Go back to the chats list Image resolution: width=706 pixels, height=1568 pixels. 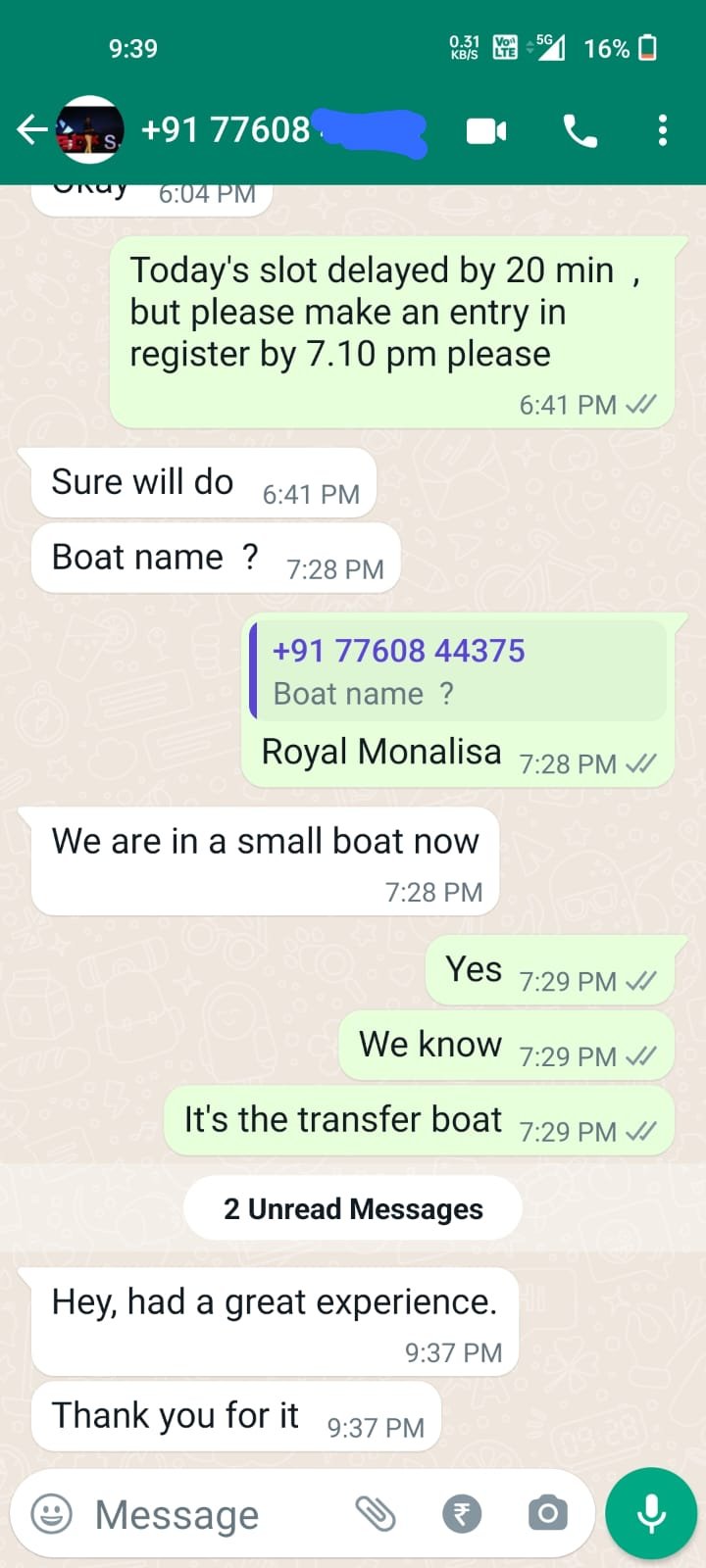[31, 129]
